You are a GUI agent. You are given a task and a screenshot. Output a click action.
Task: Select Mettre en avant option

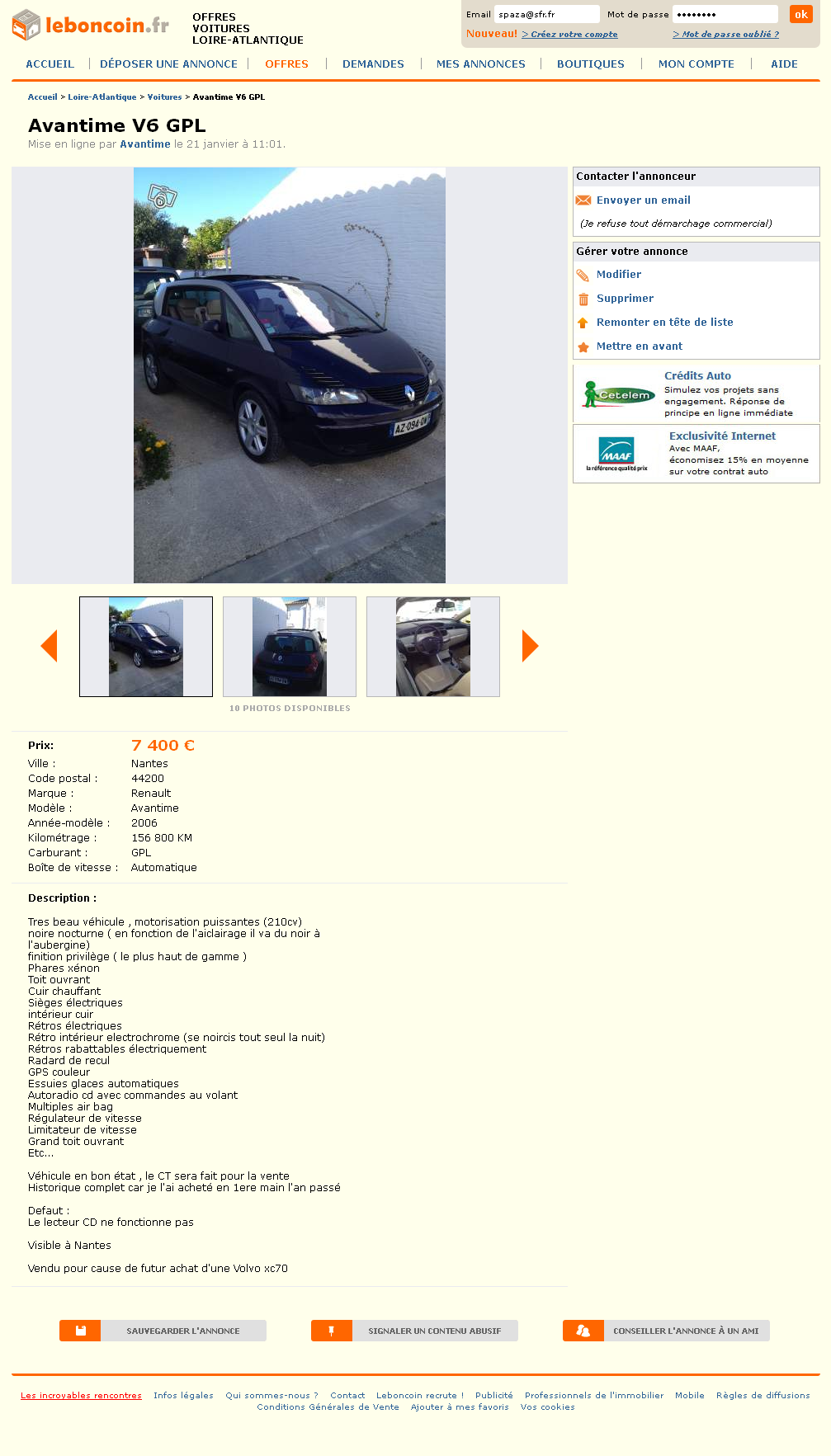pos(639,346)
